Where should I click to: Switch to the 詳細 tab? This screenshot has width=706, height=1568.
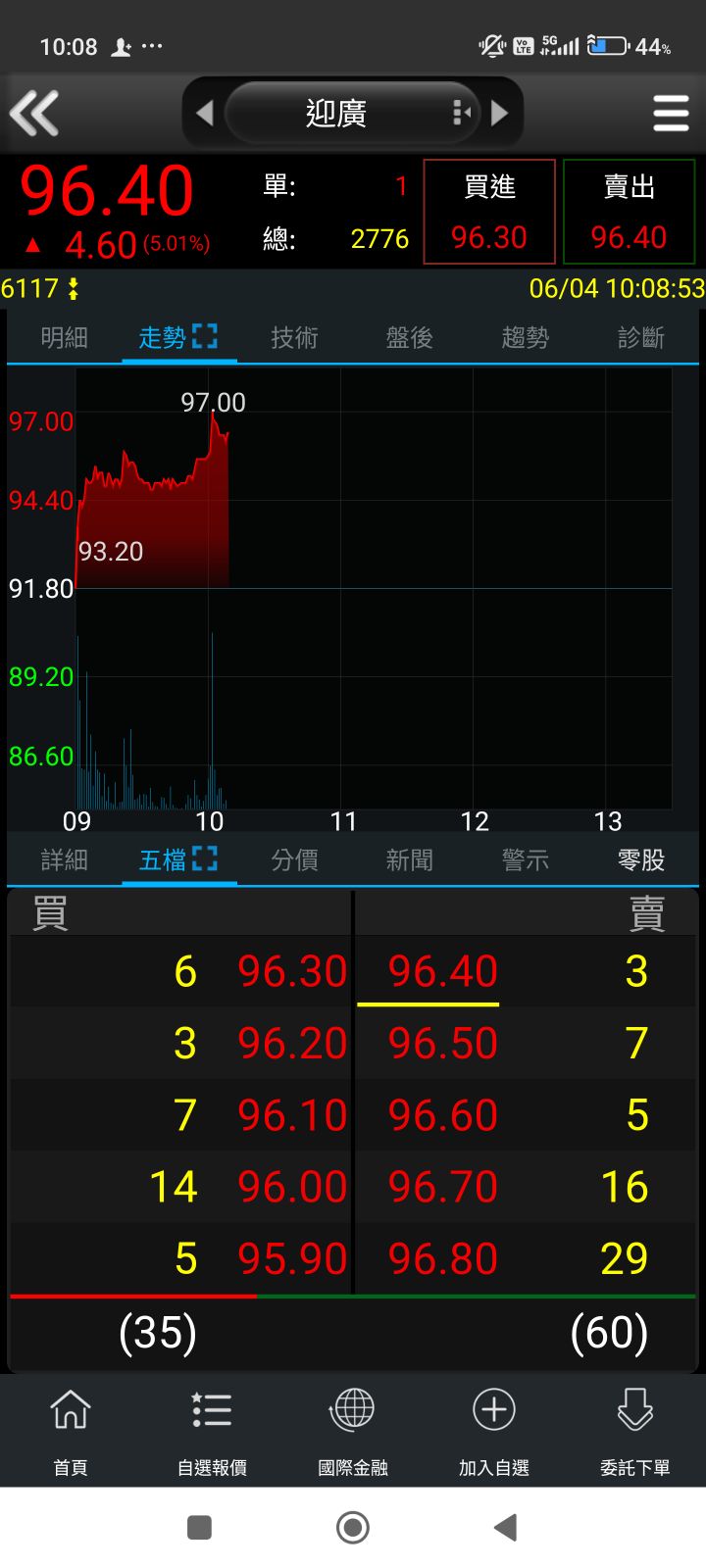pos(65,860)
